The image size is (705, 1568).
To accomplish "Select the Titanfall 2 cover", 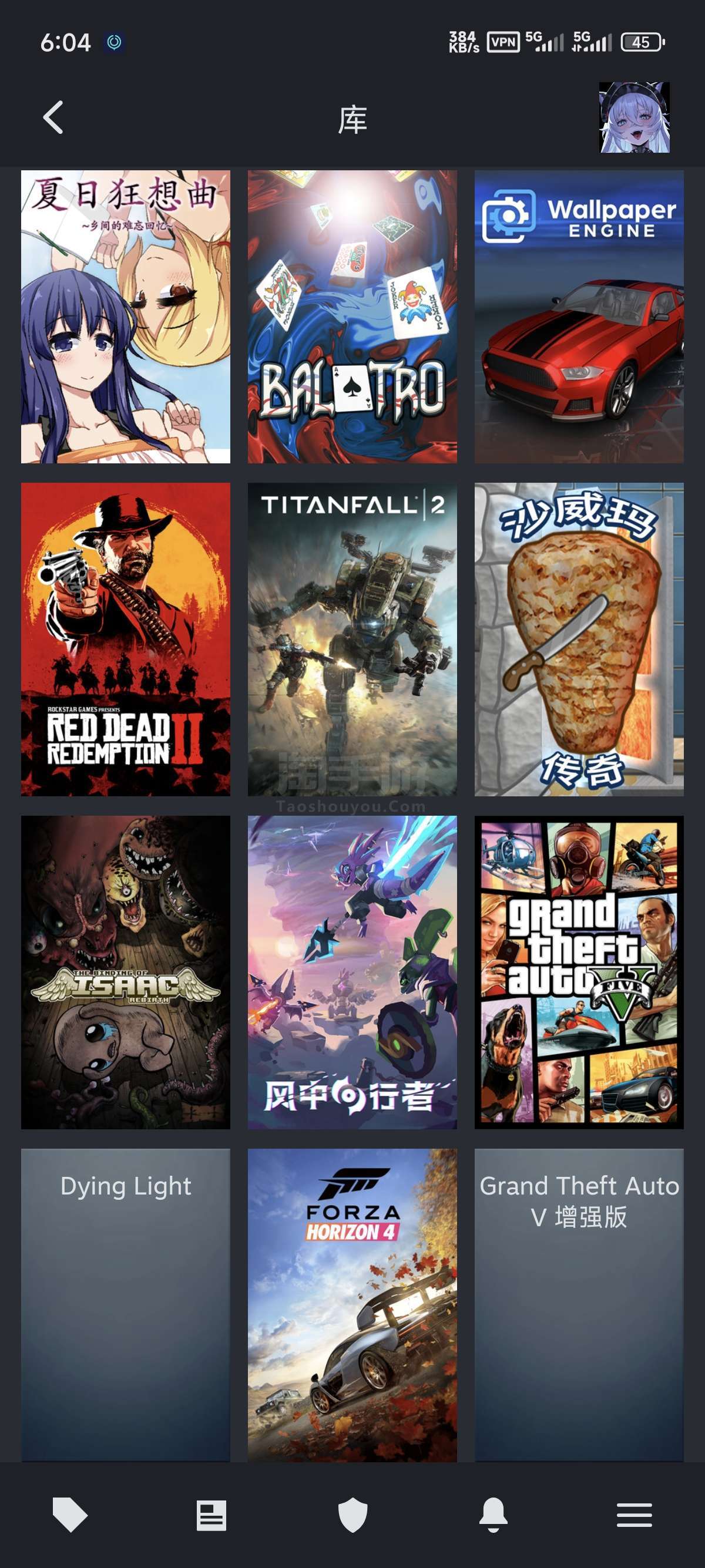I will pyautogui.click(x=352, y=639).
